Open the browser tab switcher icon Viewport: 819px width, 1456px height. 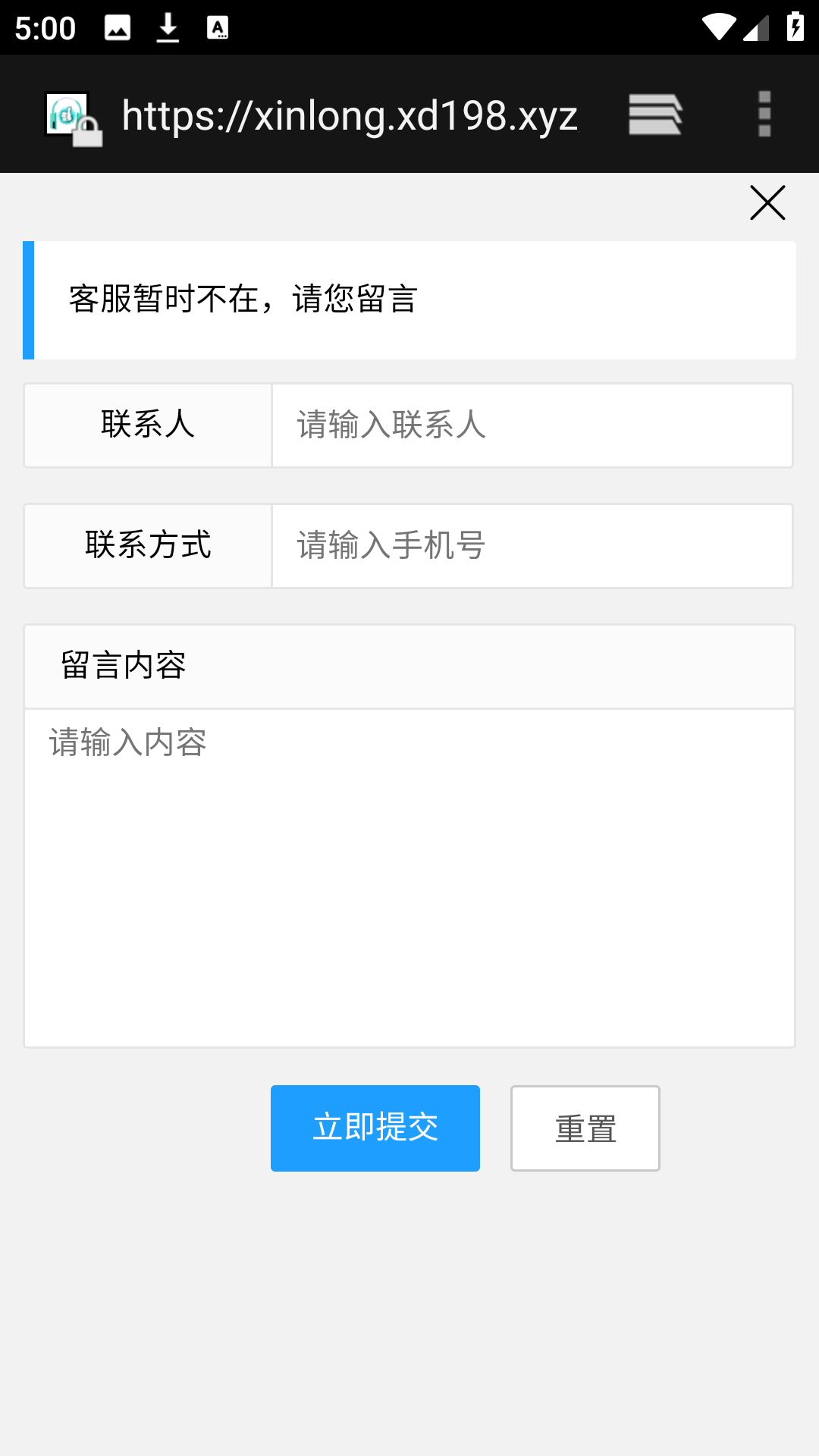click(655, 115)
